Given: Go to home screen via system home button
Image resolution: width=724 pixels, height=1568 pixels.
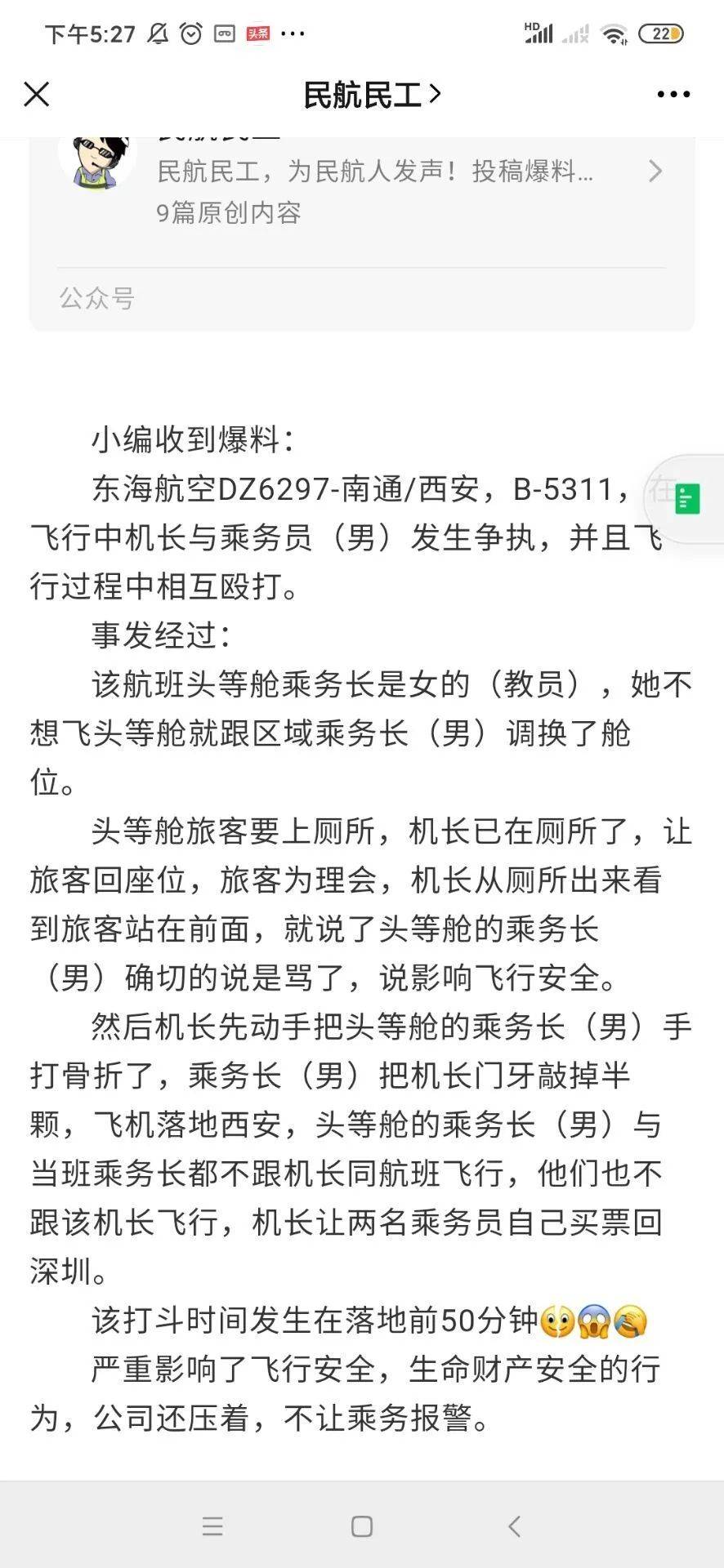Looking at the screenshot, I should point(362,1526).
